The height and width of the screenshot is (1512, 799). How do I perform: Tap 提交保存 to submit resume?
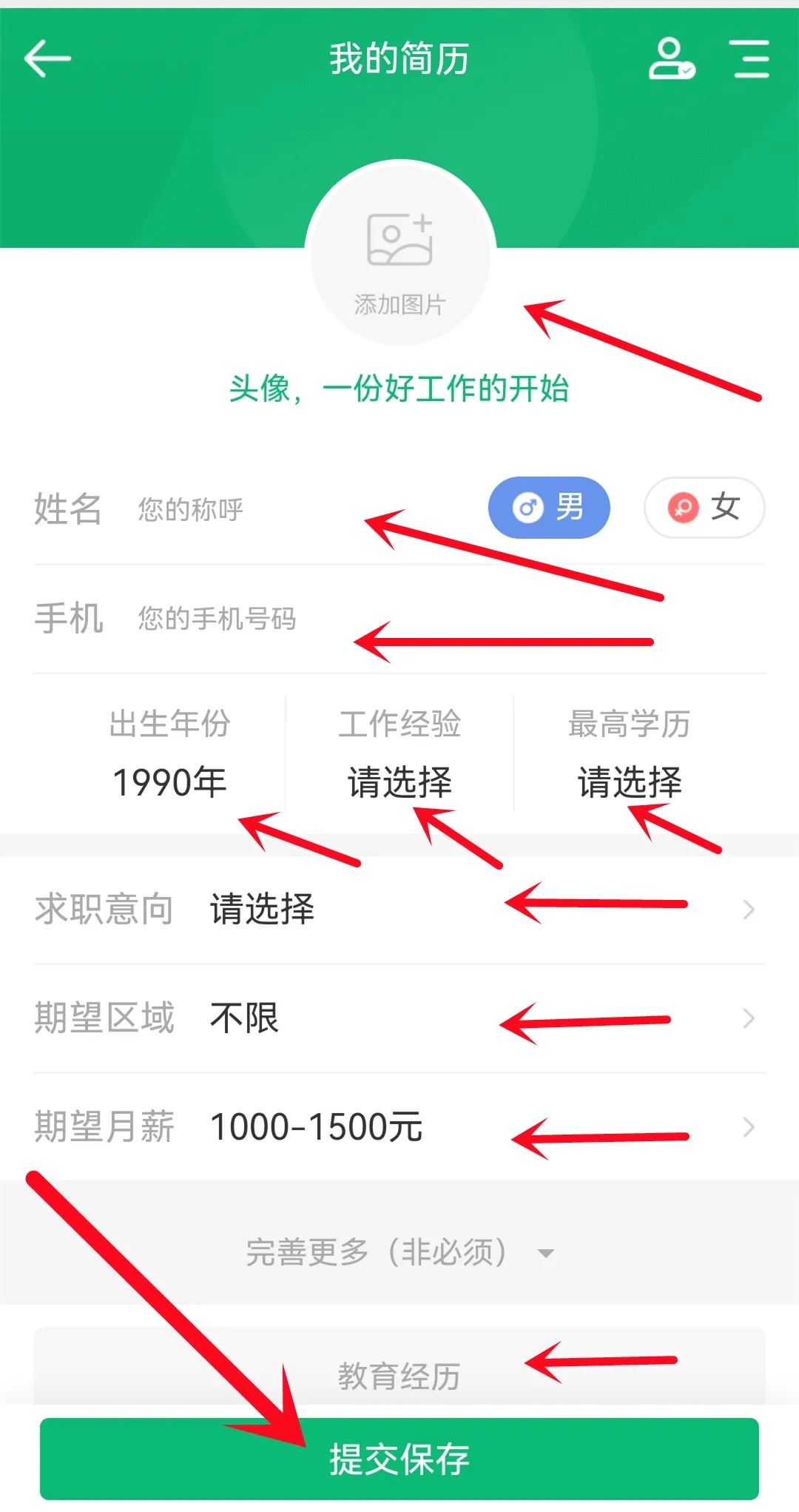(x=399, y=1459)
